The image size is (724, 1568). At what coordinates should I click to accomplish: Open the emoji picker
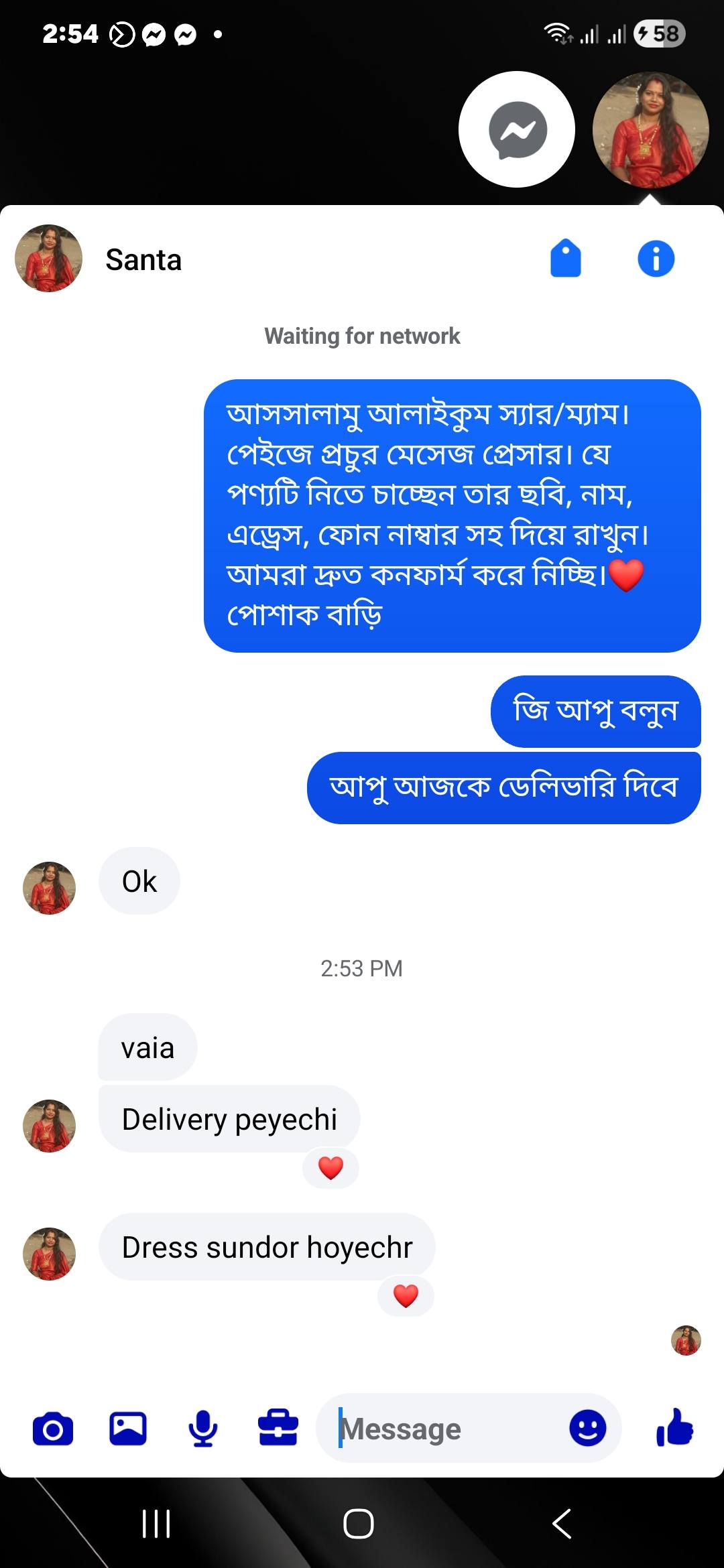[587, 1428]
